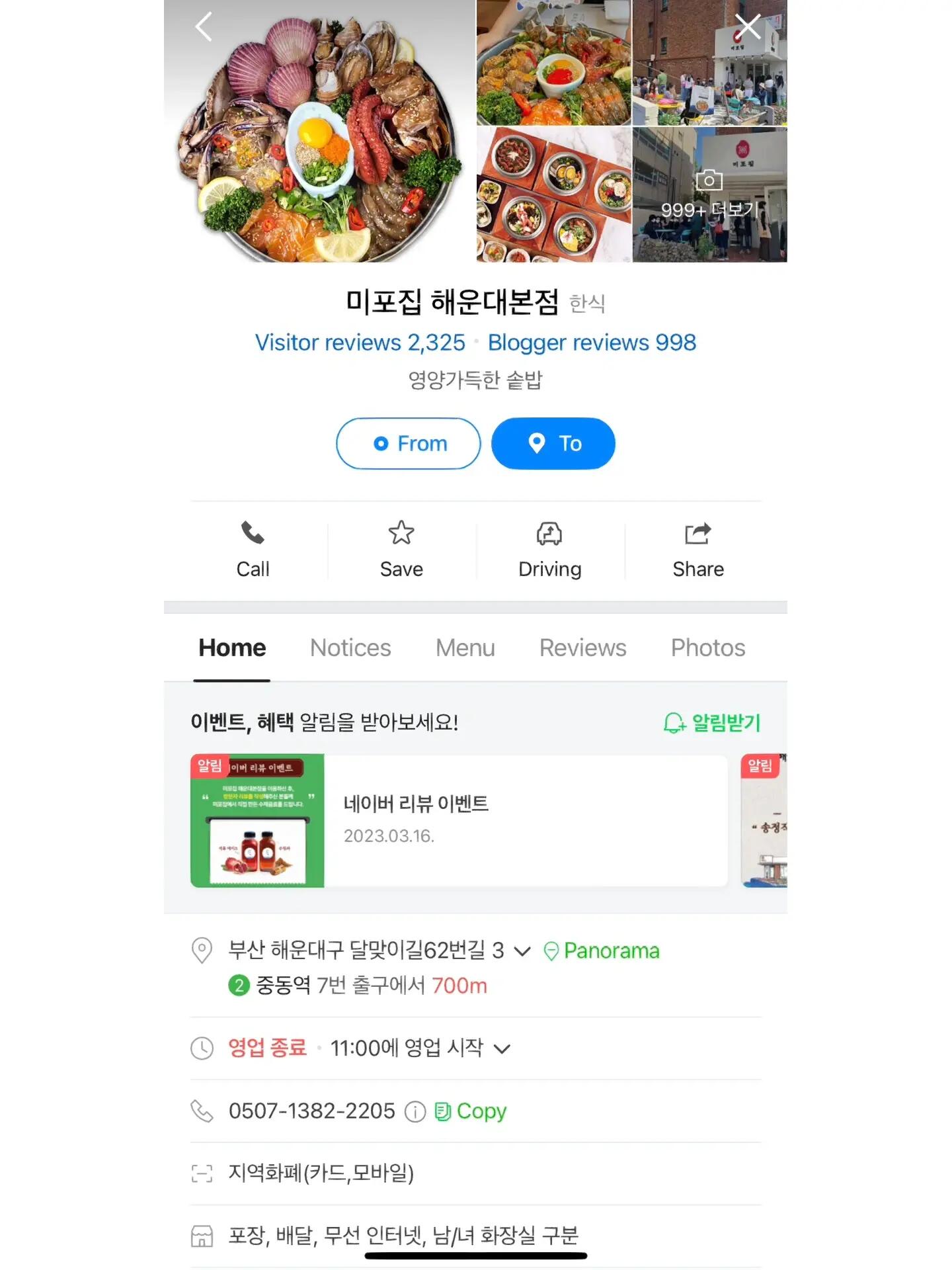Open Visitor reviews 2,325
This screenshot has width=952, height=1270.
[360, 343]
